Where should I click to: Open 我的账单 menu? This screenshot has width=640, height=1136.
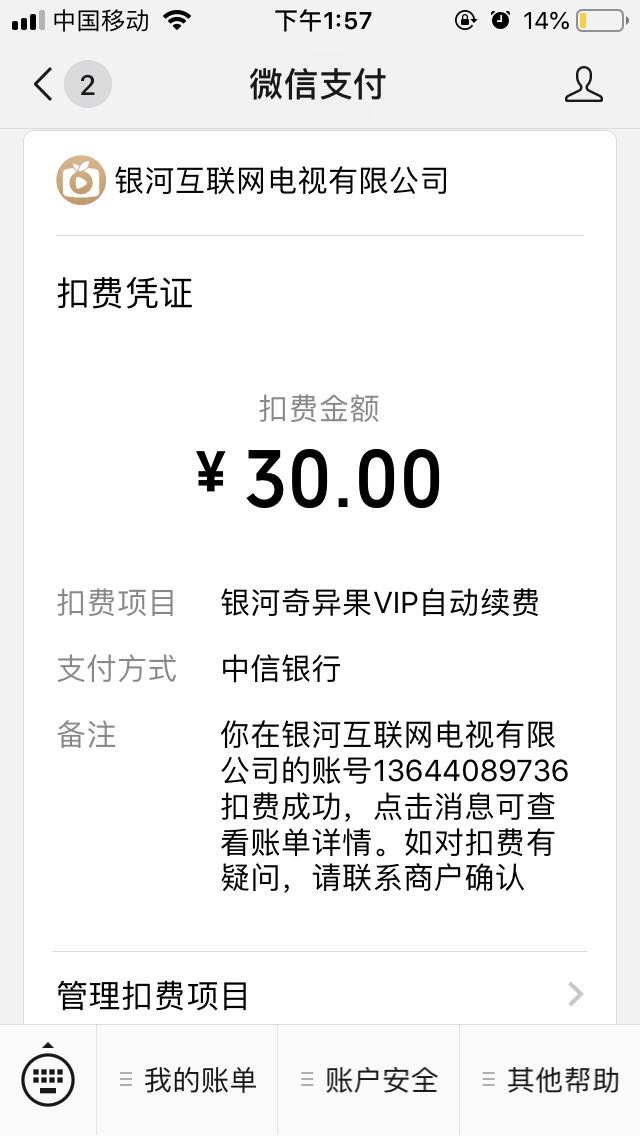187,1080
